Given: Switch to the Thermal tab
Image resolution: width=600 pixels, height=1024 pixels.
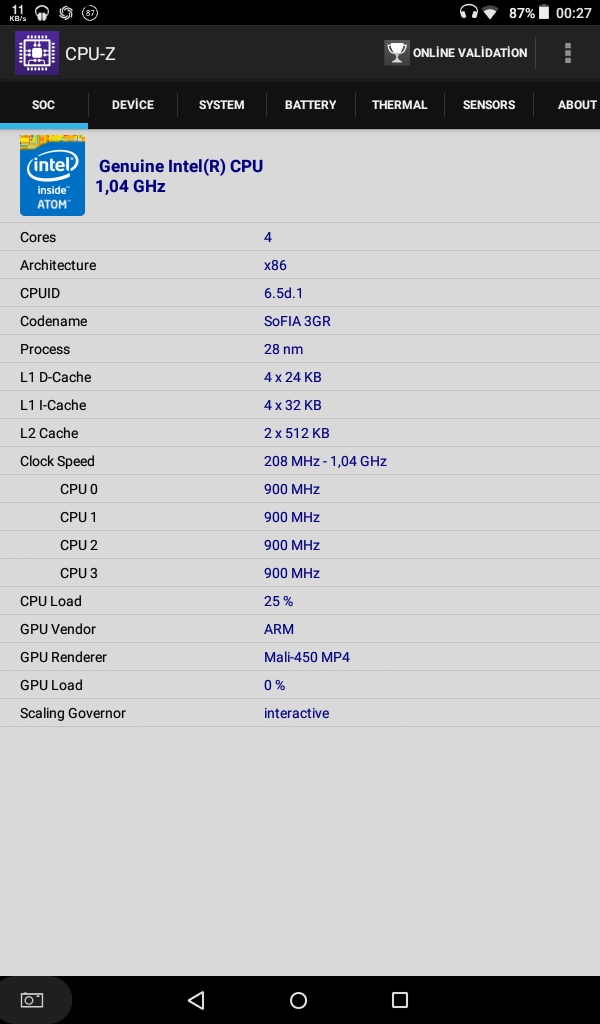Looking at the screenshot, I should click(399, 105).
